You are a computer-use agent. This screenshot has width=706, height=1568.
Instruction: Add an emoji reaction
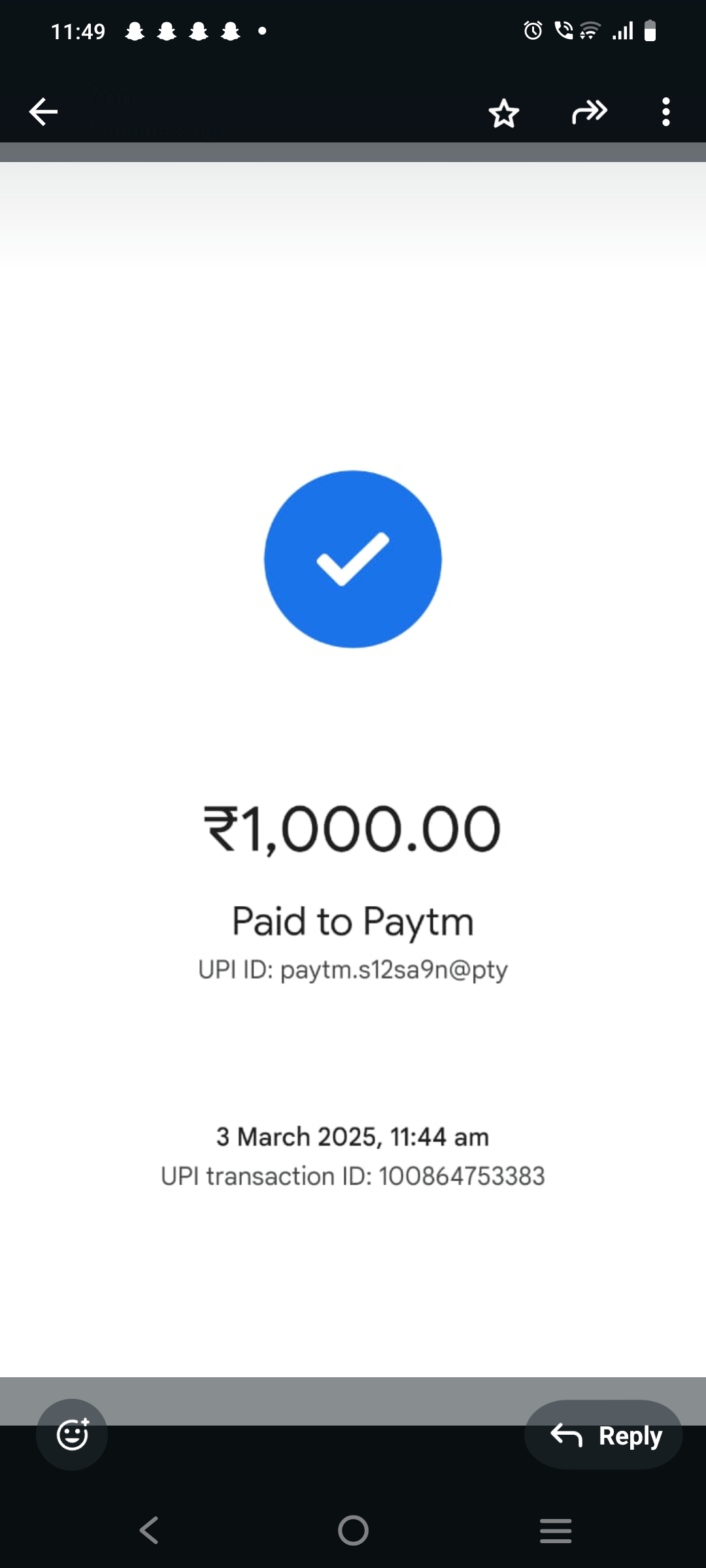72,1435
